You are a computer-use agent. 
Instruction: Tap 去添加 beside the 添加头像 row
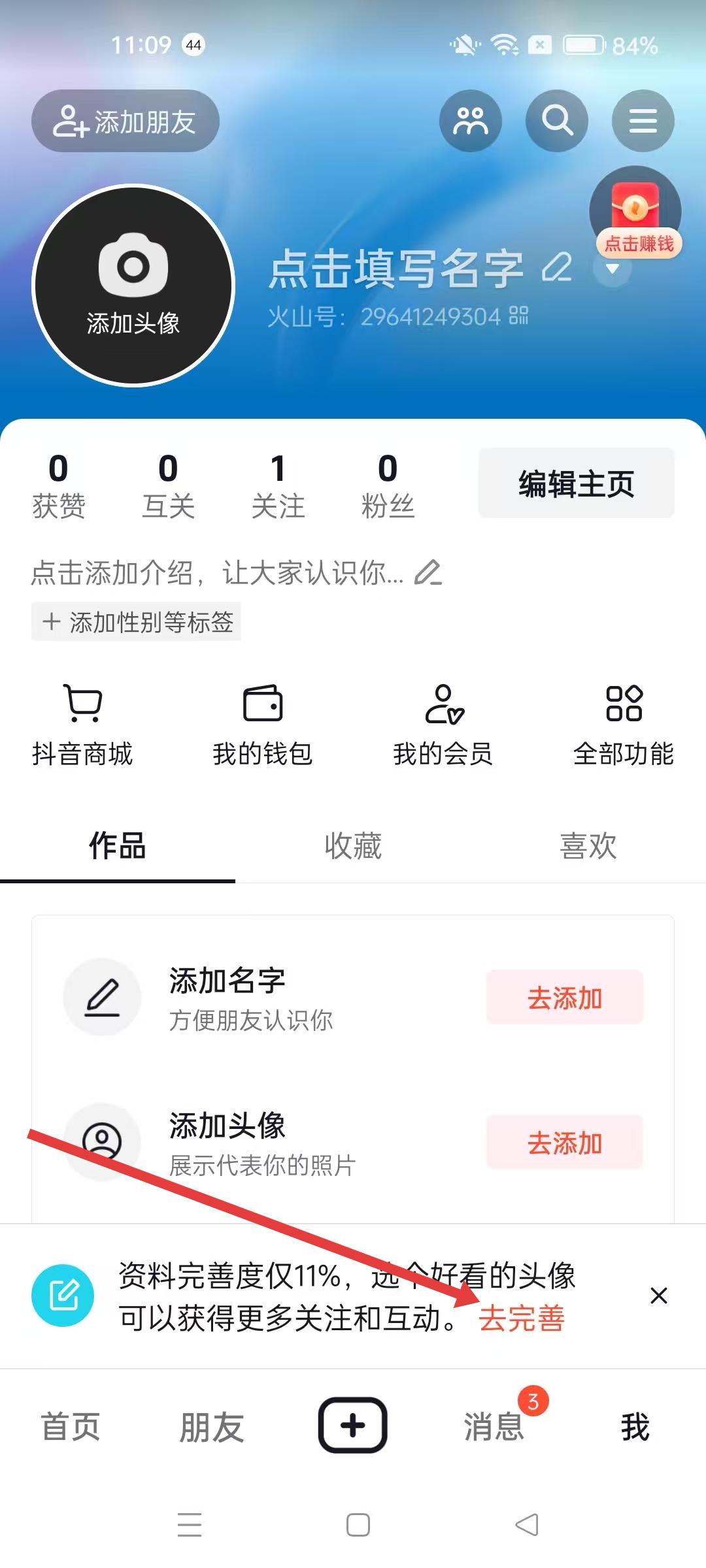(565, 1143)
